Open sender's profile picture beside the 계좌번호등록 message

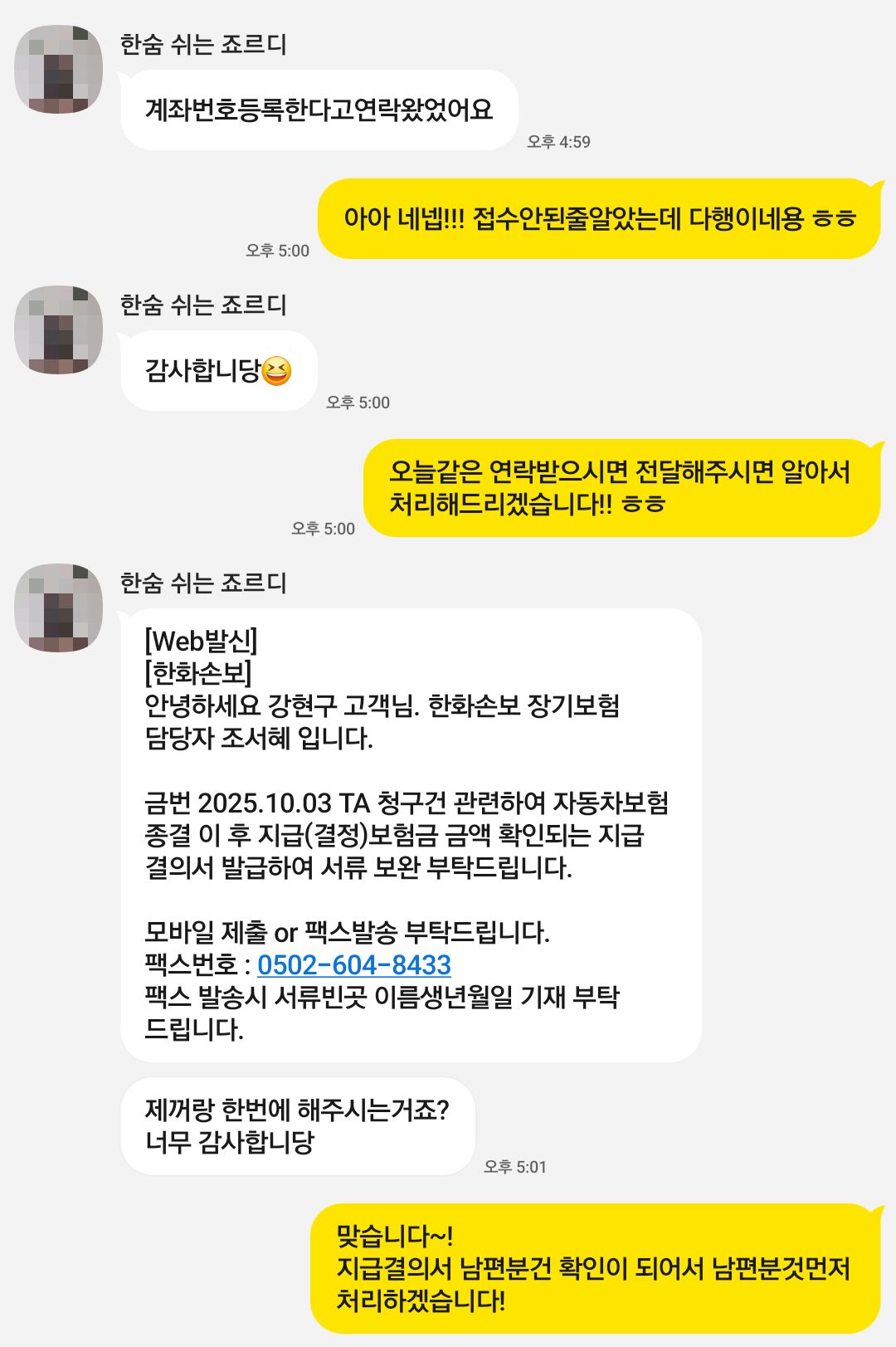pyautogui.click(x=59, y=69)
